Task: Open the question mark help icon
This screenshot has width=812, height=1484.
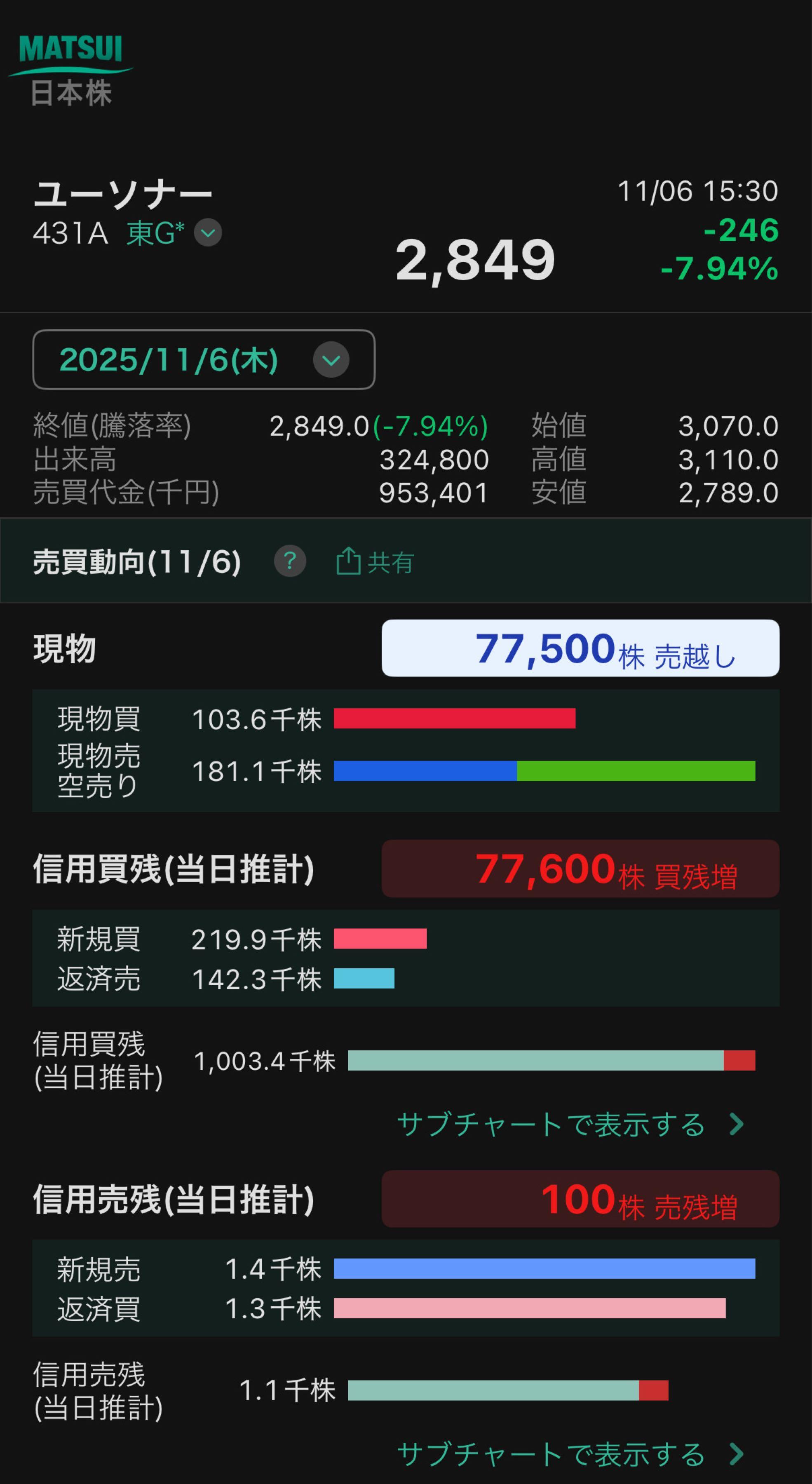Action: [x=290, y=561]
